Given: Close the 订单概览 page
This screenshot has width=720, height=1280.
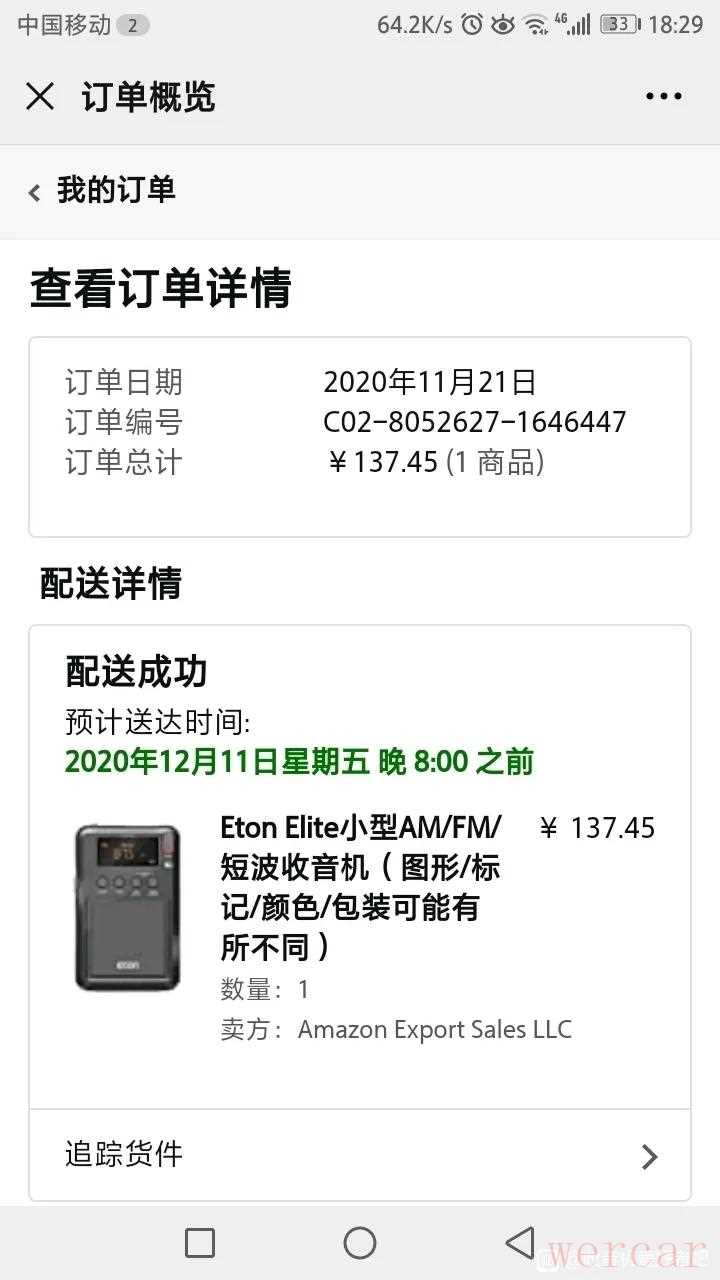Looking at the screenshot, I should pyautogui.click(x=40, y=97).
